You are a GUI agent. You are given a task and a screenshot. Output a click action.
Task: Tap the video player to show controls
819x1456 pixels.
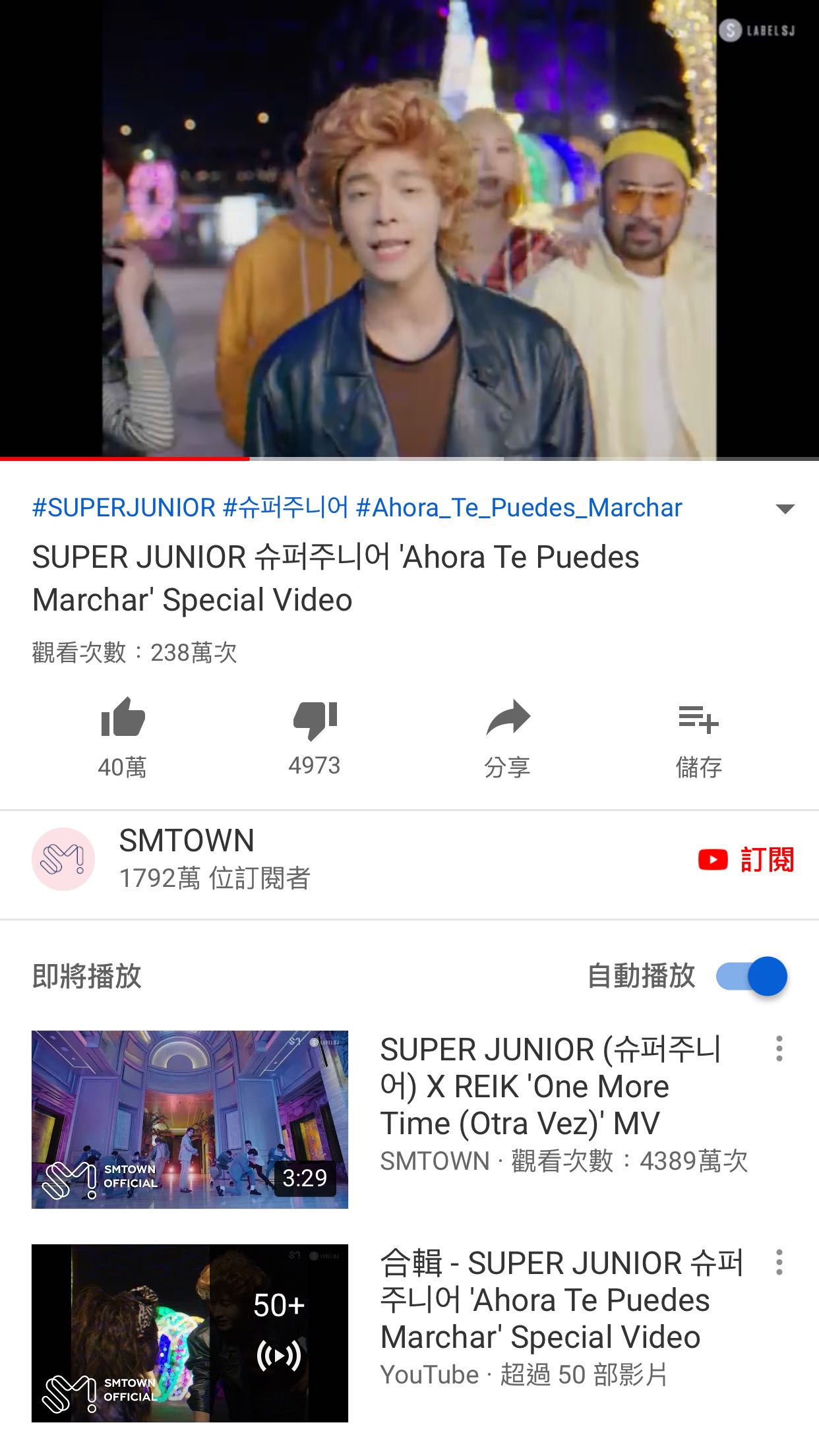pyautogui.click(x=409, y=228)
